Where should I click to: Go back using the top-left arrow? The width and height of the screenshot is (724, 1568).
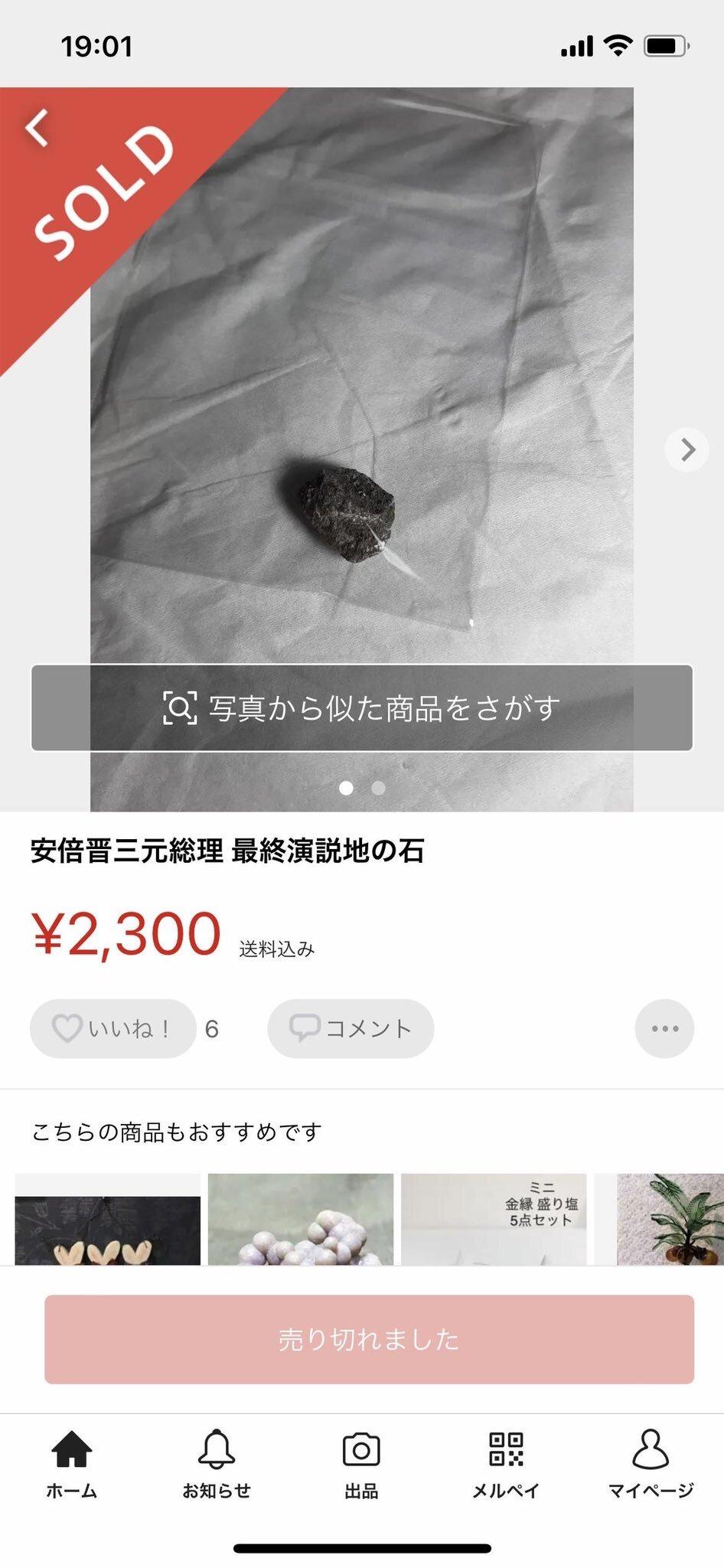[37, 127]
